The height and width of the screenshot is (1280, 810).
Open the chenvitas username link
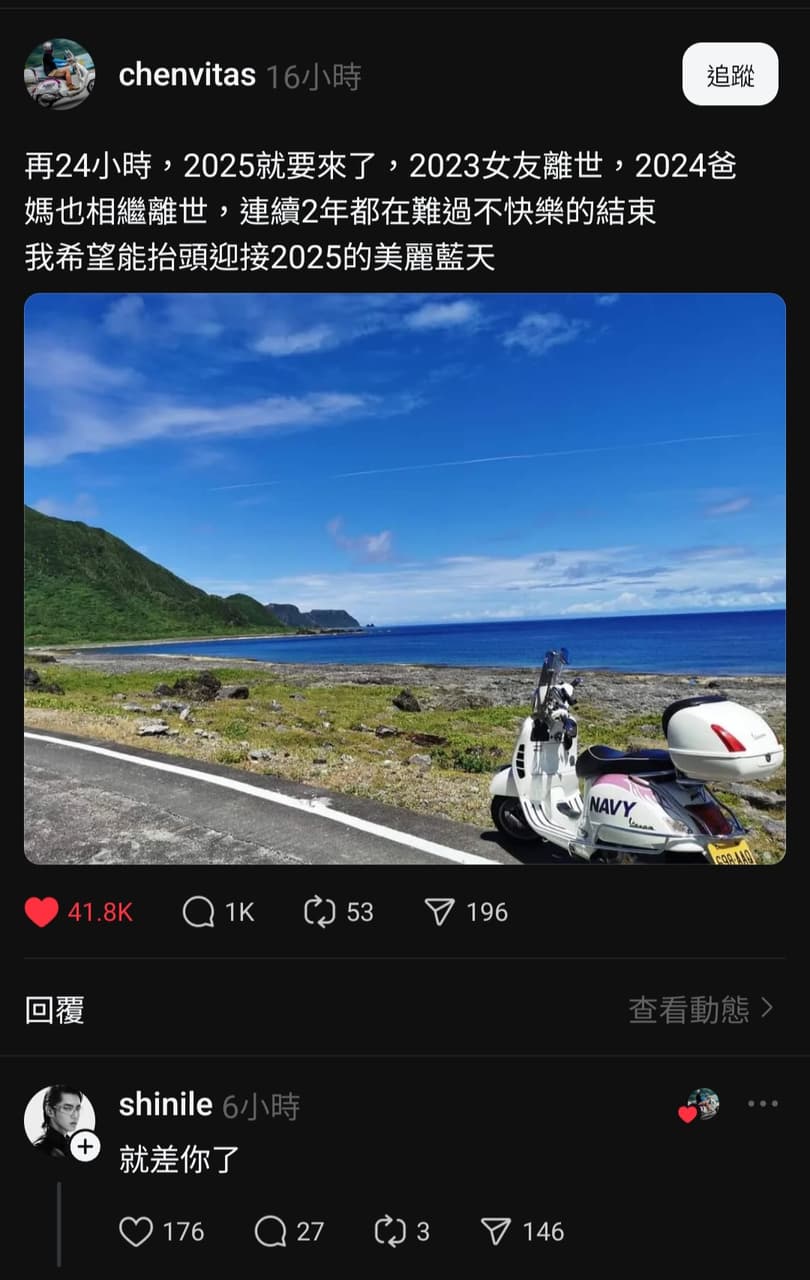187,75
